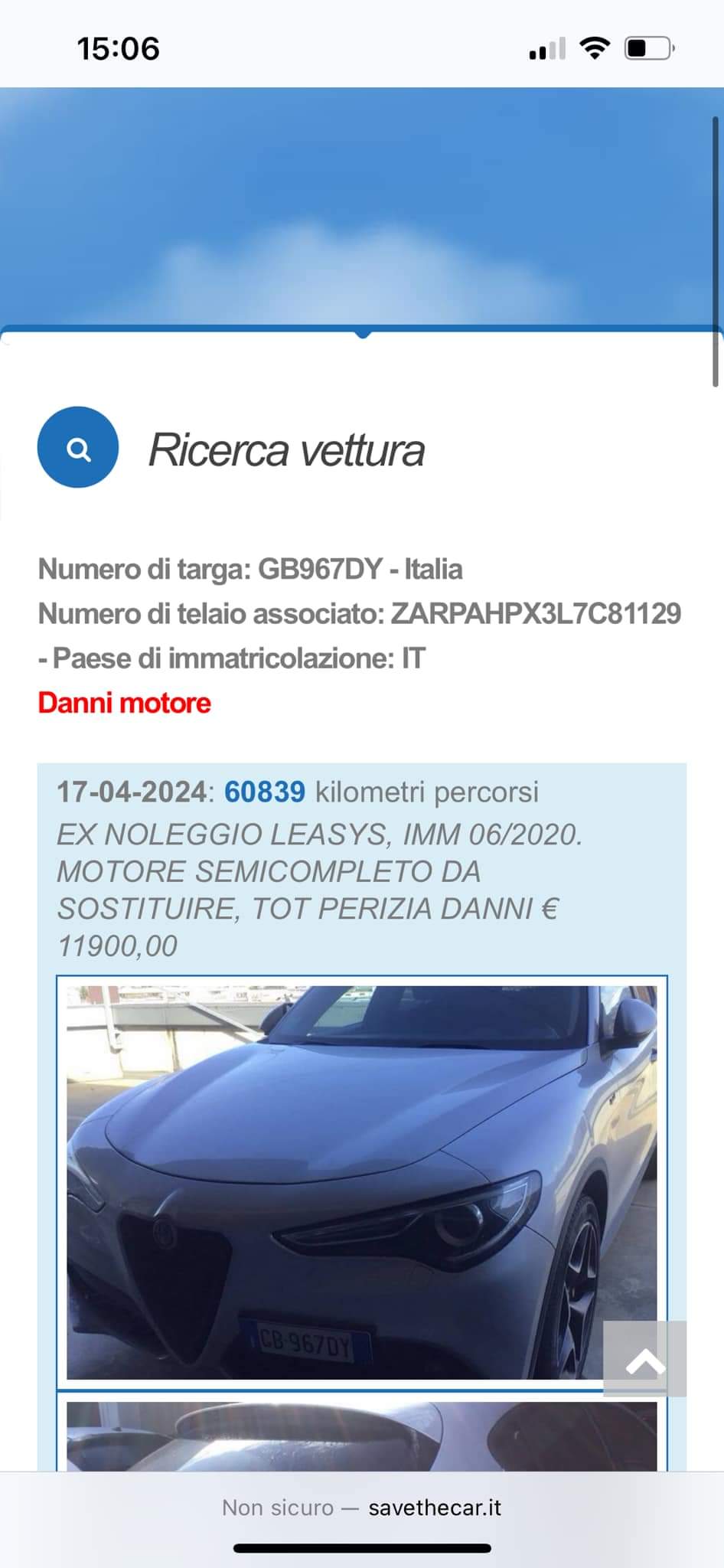Viewport: 724px width, 1568px height.
Task: Tap the savethecar.it address bar
Action: point(362,1508)
